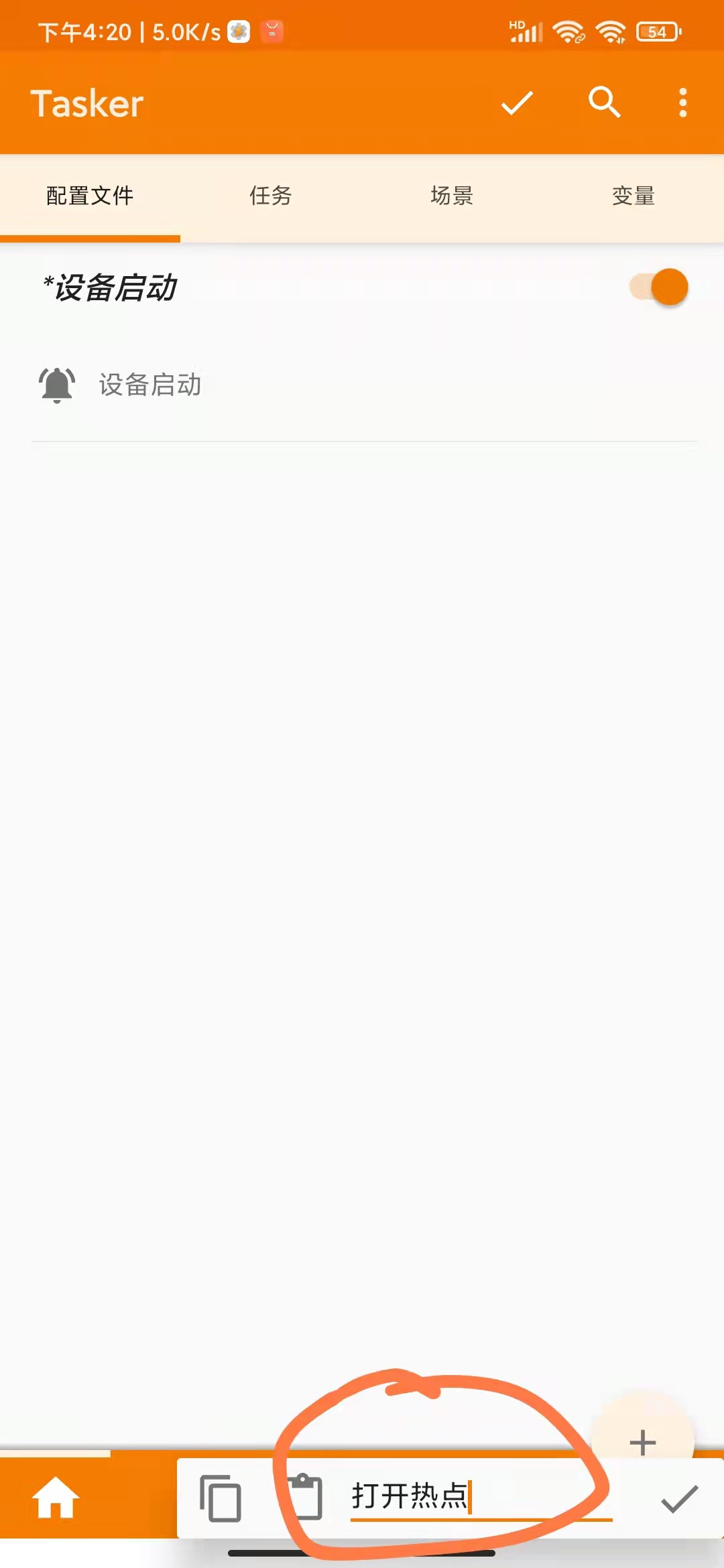Disable the 设备启动 profile switch
Viewport: 724px width, 1568px height.
(x=660, y=287)
